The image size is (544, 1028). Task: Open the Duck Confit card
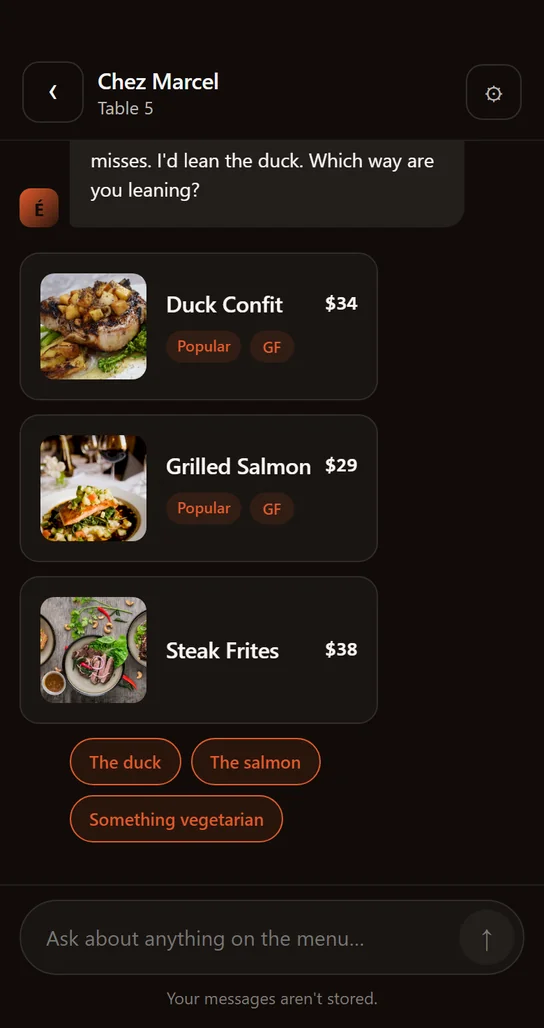(199, 326)
